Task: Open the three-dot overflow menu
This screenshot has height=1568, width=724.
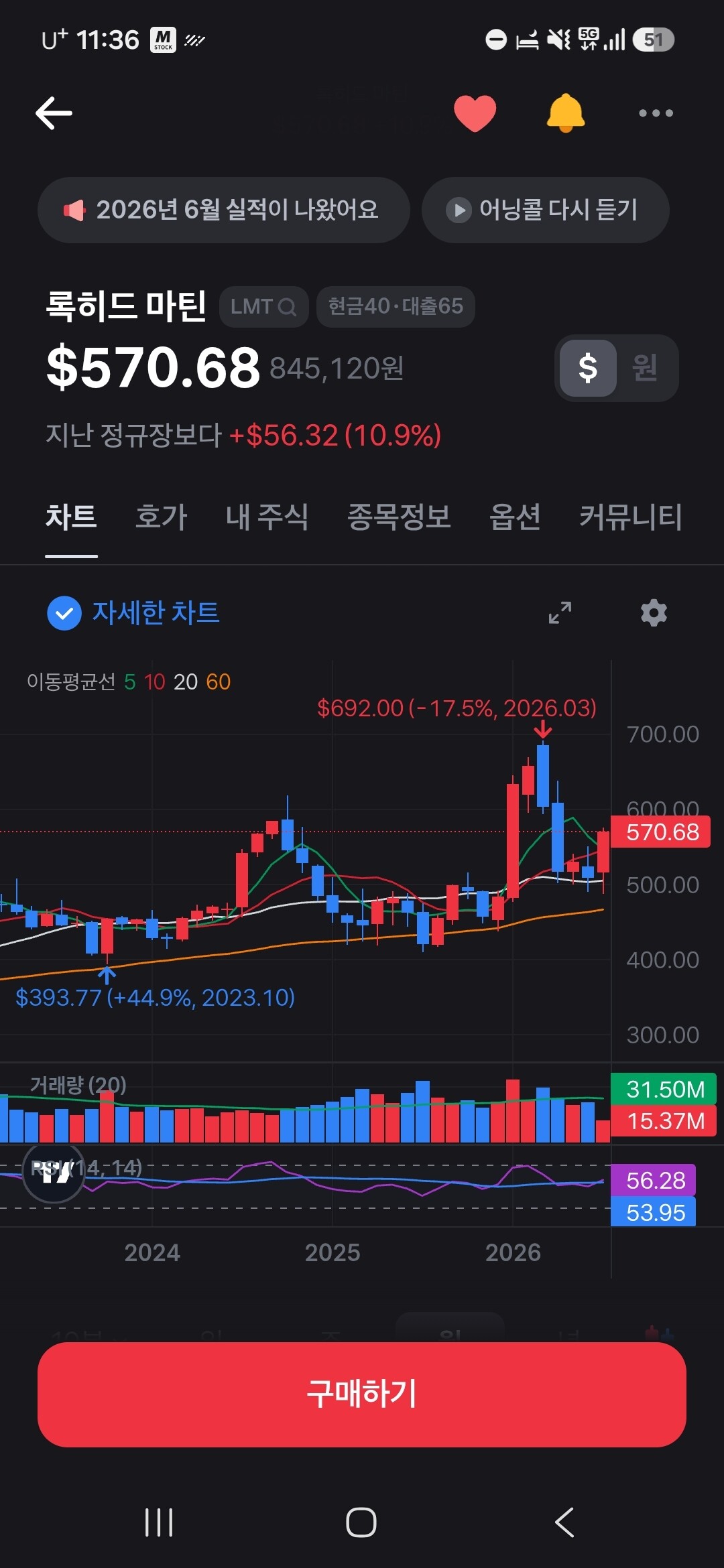Action: 656,113
